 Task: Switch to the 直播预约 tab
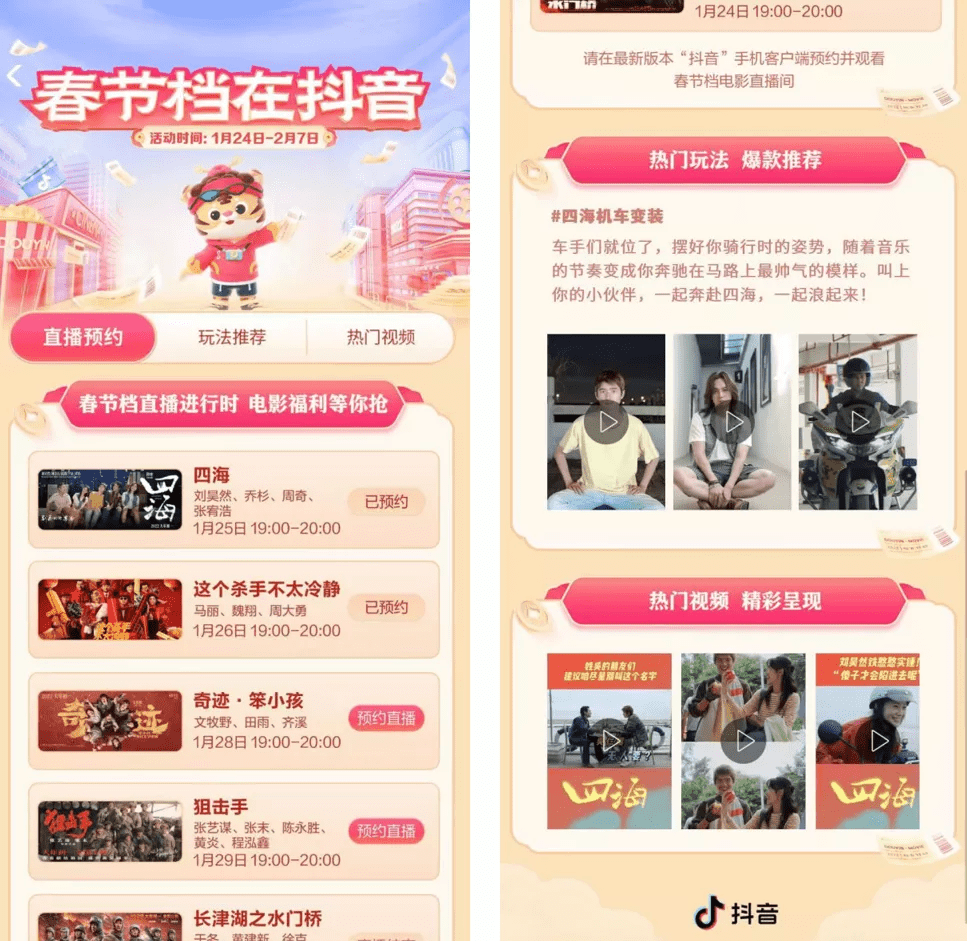tap(83, 338)
